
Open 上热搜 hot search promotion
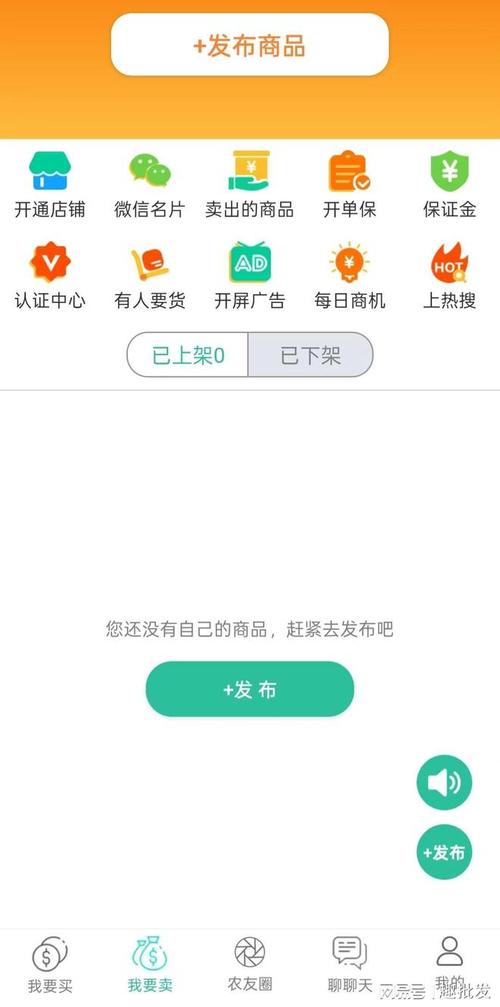pyautogui.click(x=449, y=276)
